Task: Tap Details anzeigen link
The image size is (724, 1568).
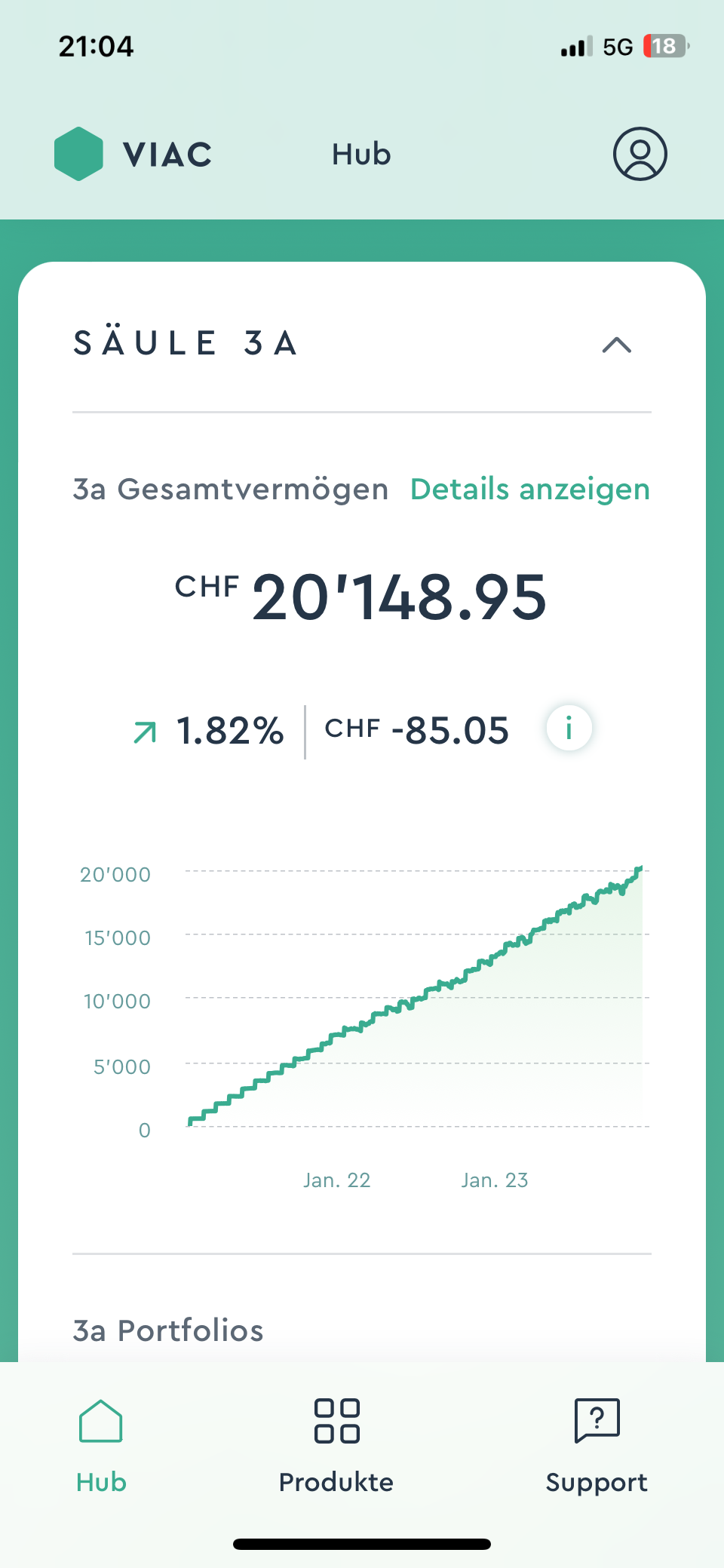Action: coord(529,489)
